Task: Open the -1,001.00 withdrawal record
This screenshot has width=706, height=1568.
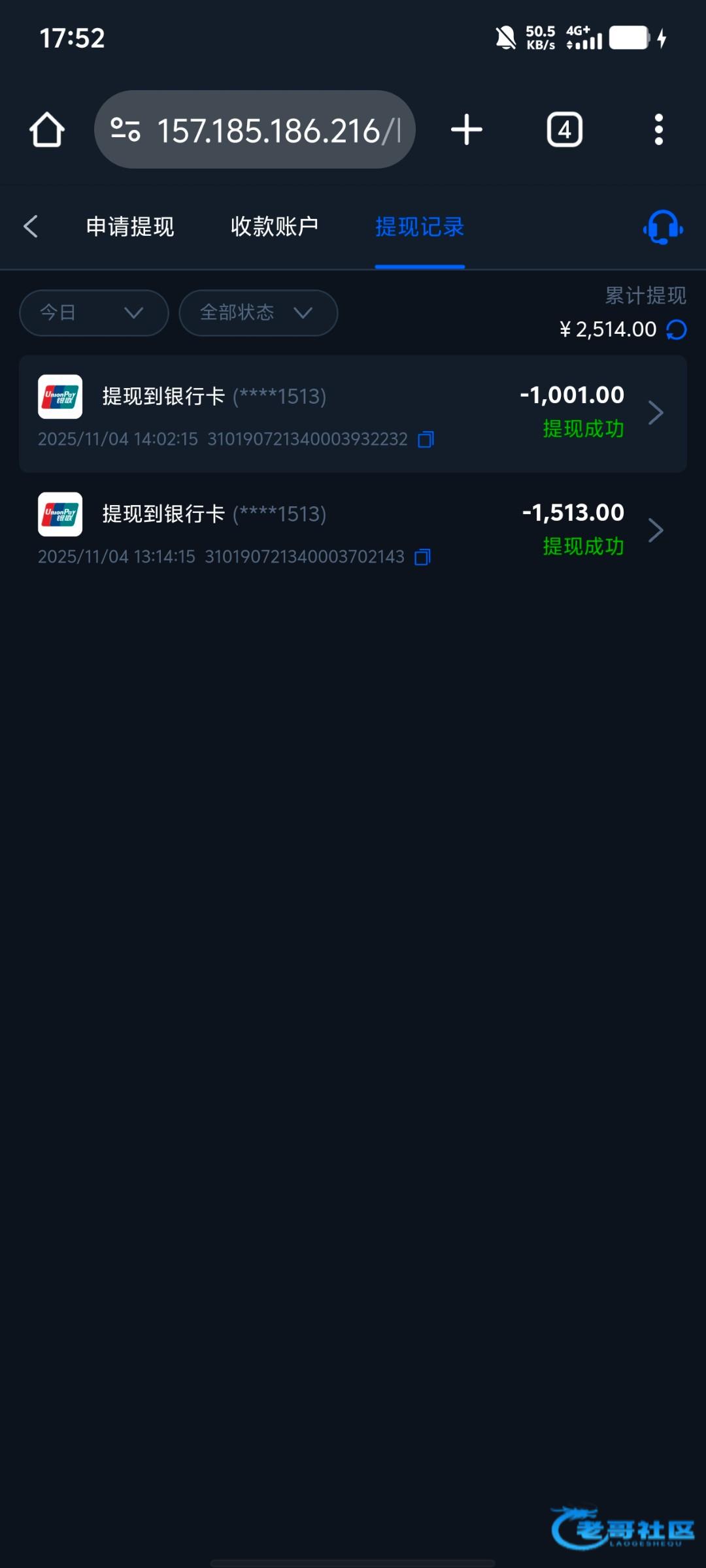Action: (353, 414)
